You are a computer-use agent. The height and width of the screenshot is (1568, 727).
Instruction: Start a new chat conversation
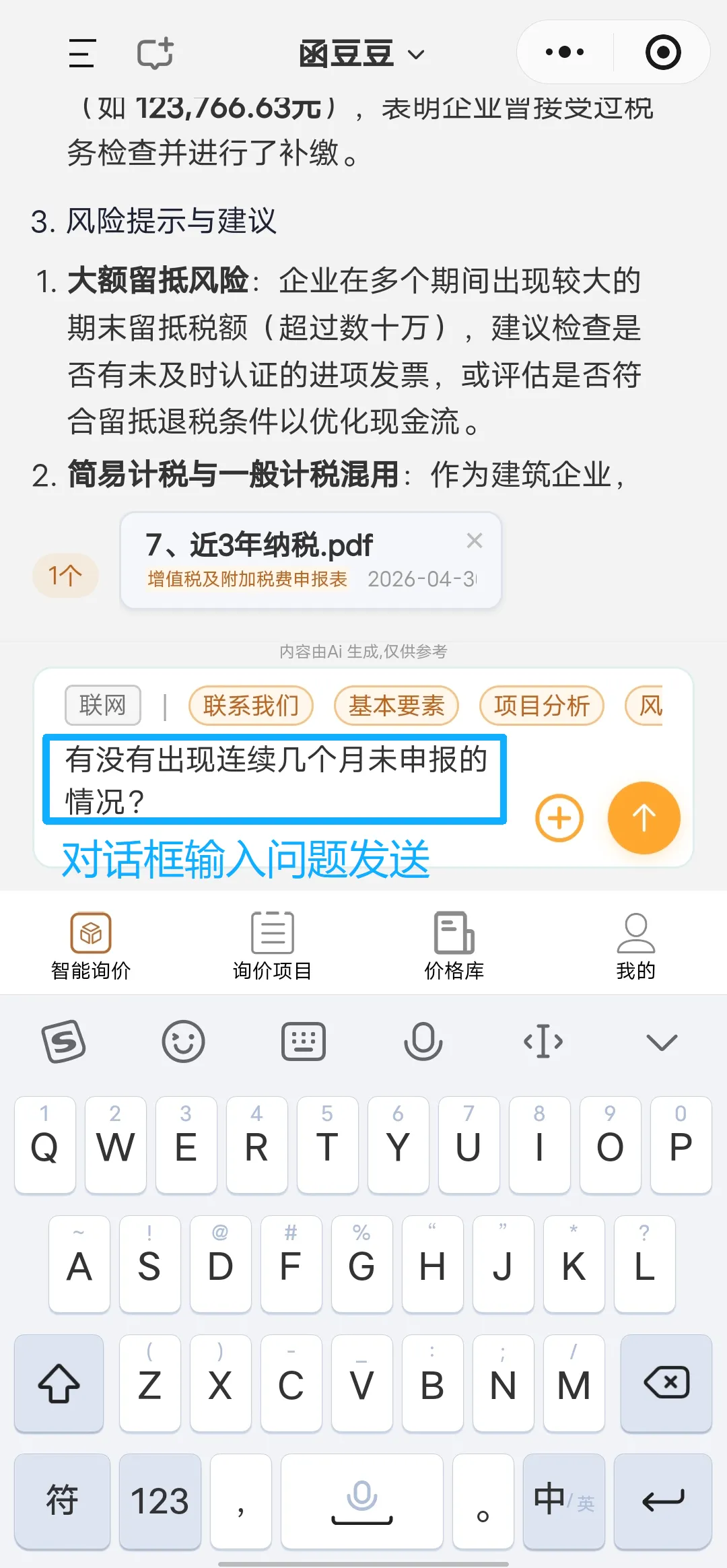pos(155,53)
